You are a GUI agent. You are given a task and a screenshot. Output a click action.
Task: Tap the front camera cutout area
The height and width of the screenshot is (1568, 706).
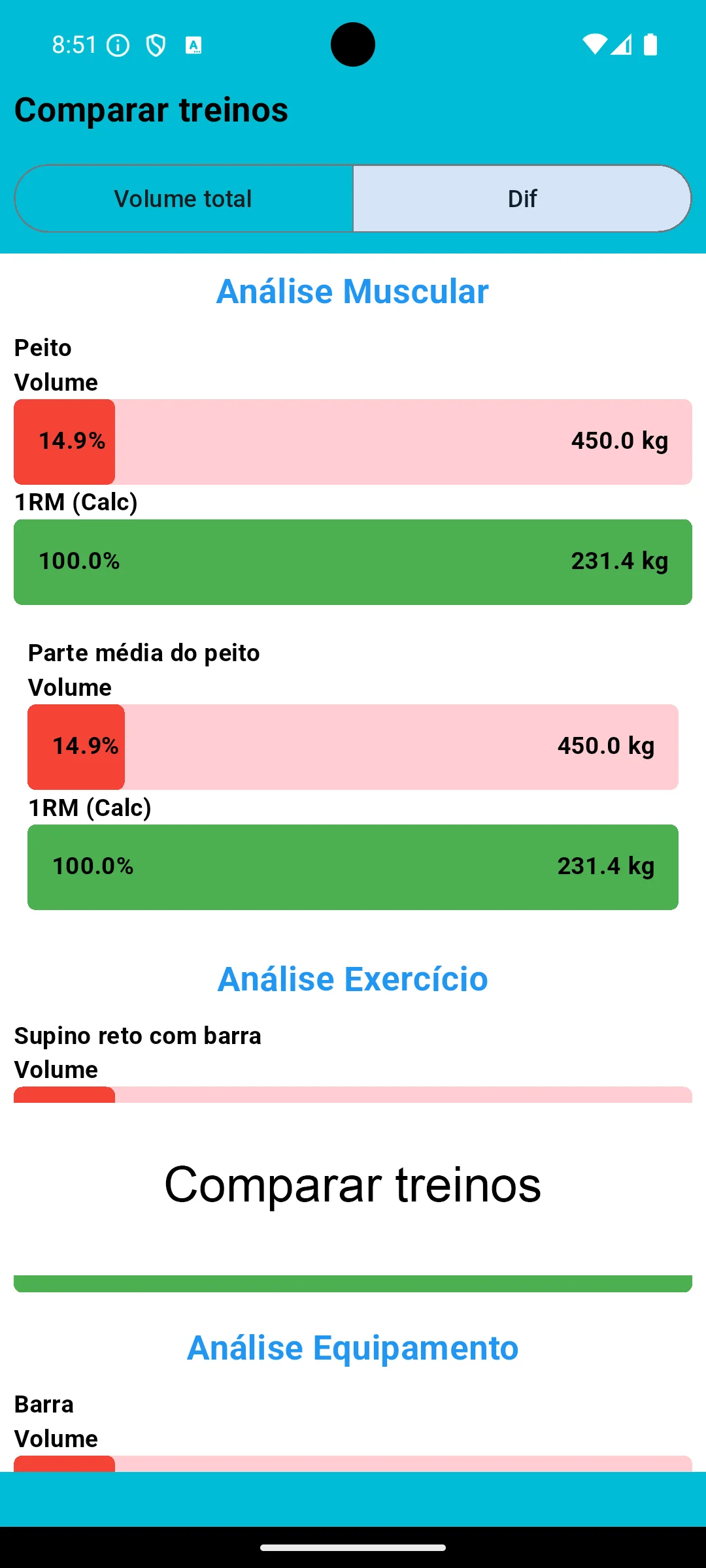pos(353,44)
